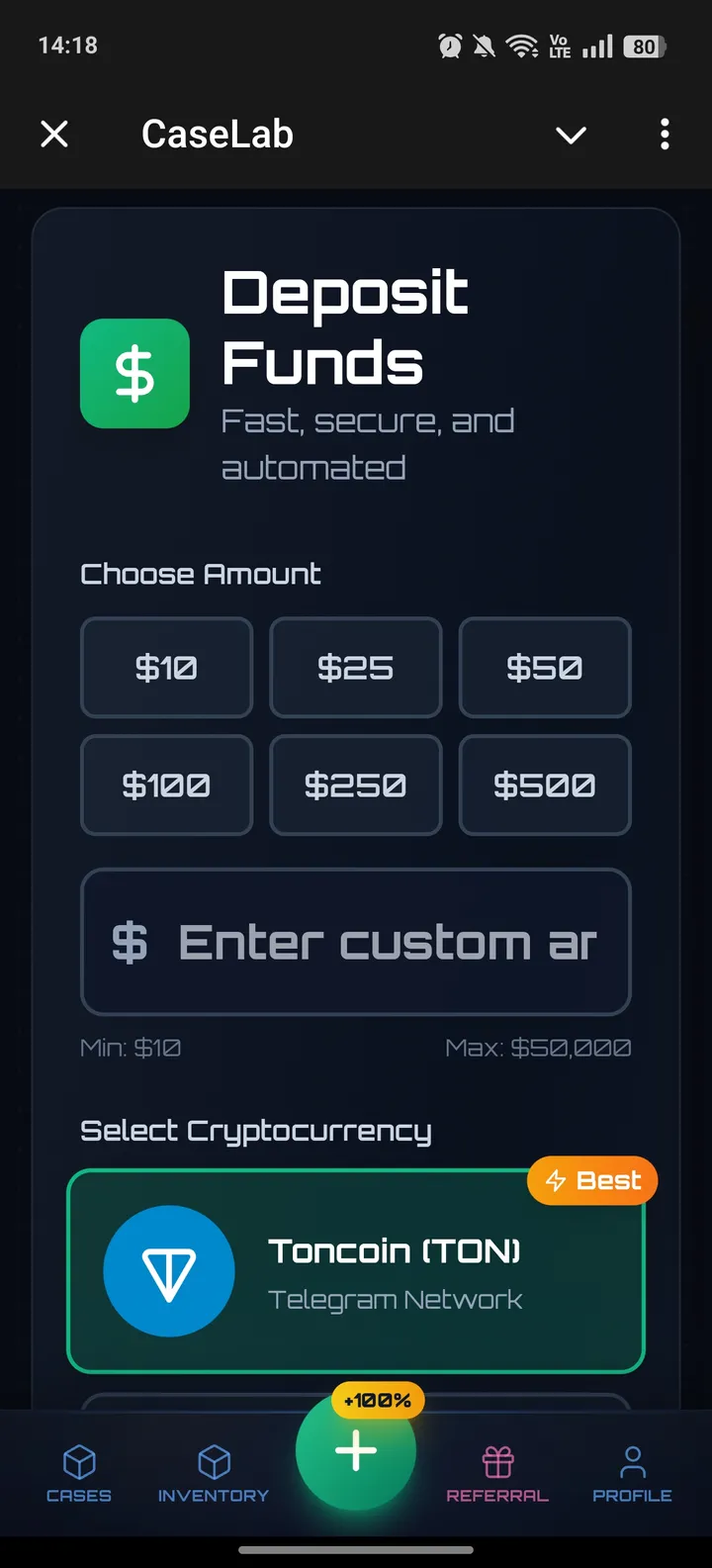712x1568 pixels.
Task: Collapse the CaseLab mini-app via chevron
Action: point(572,135)
